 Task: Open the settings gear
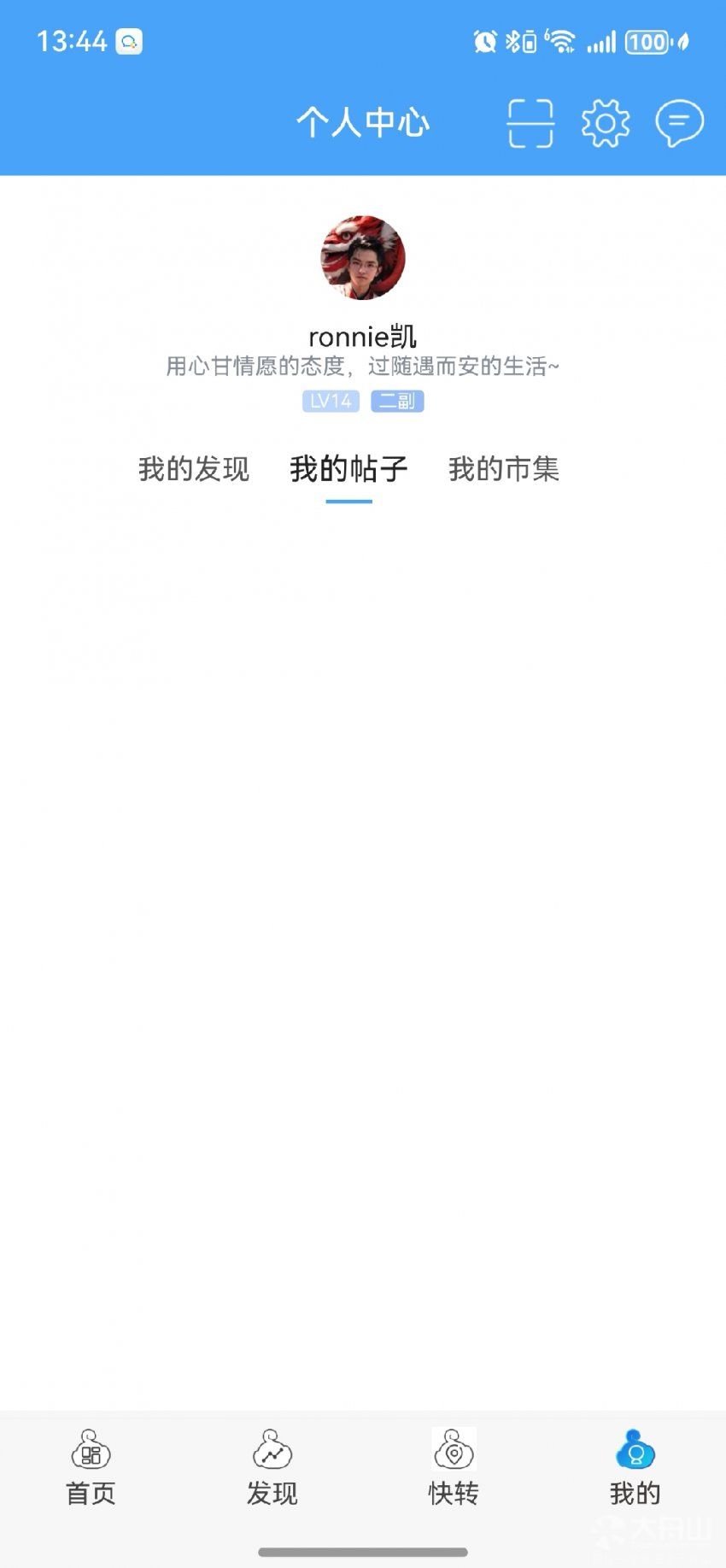[606, 123]
